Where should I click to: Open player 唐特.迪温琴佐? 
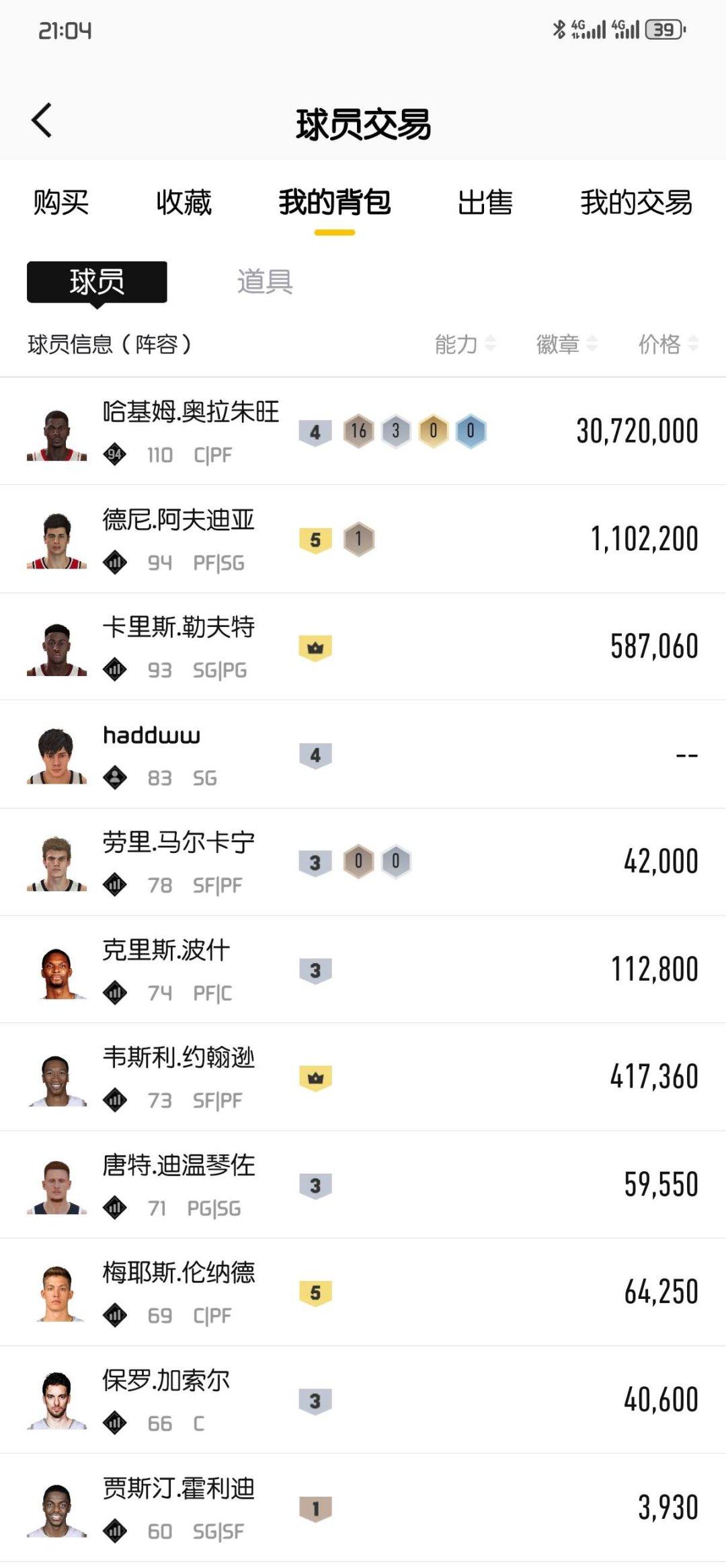[x=363, y=1185]
